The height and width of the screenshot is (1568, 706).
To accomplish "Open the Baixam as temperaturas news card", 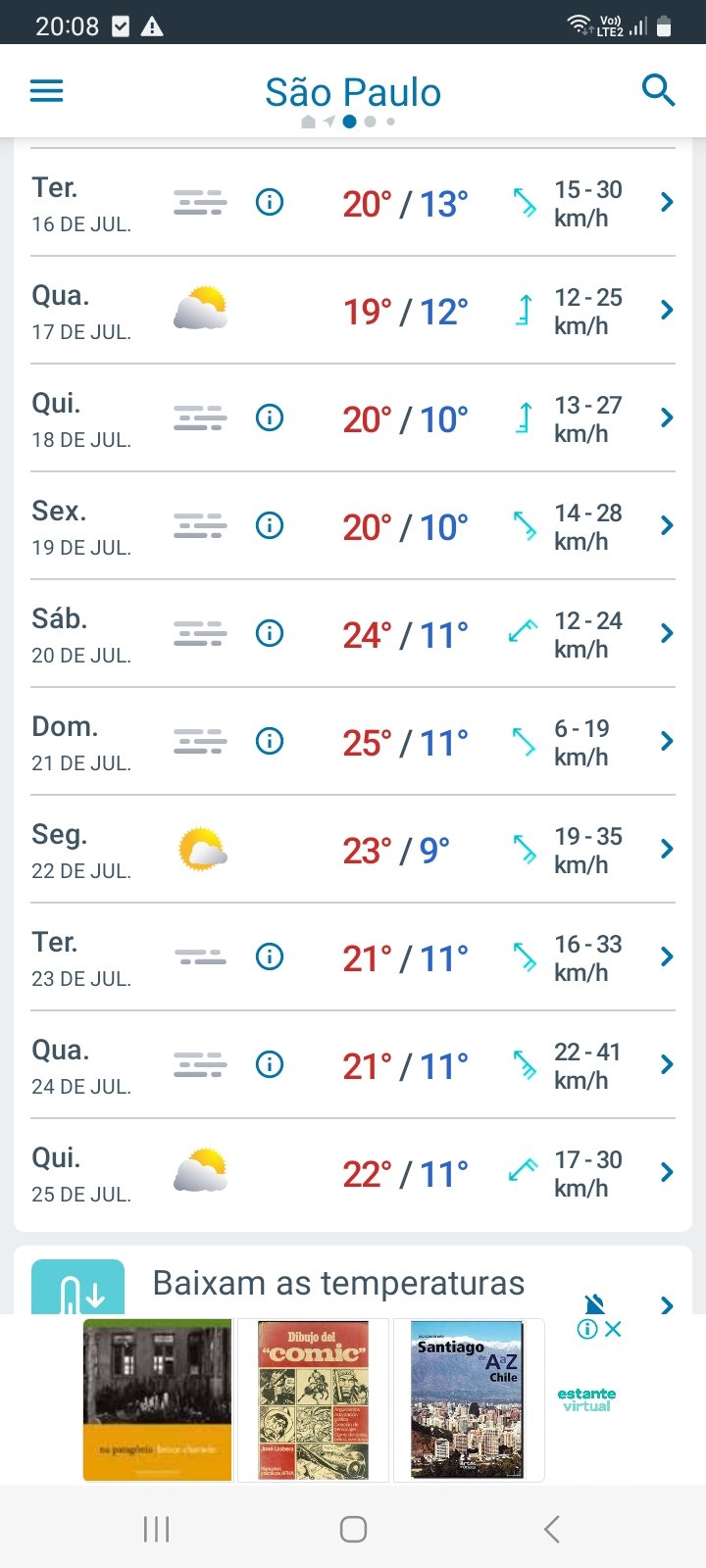I will pyautogui.click(x=353, y=1284).
